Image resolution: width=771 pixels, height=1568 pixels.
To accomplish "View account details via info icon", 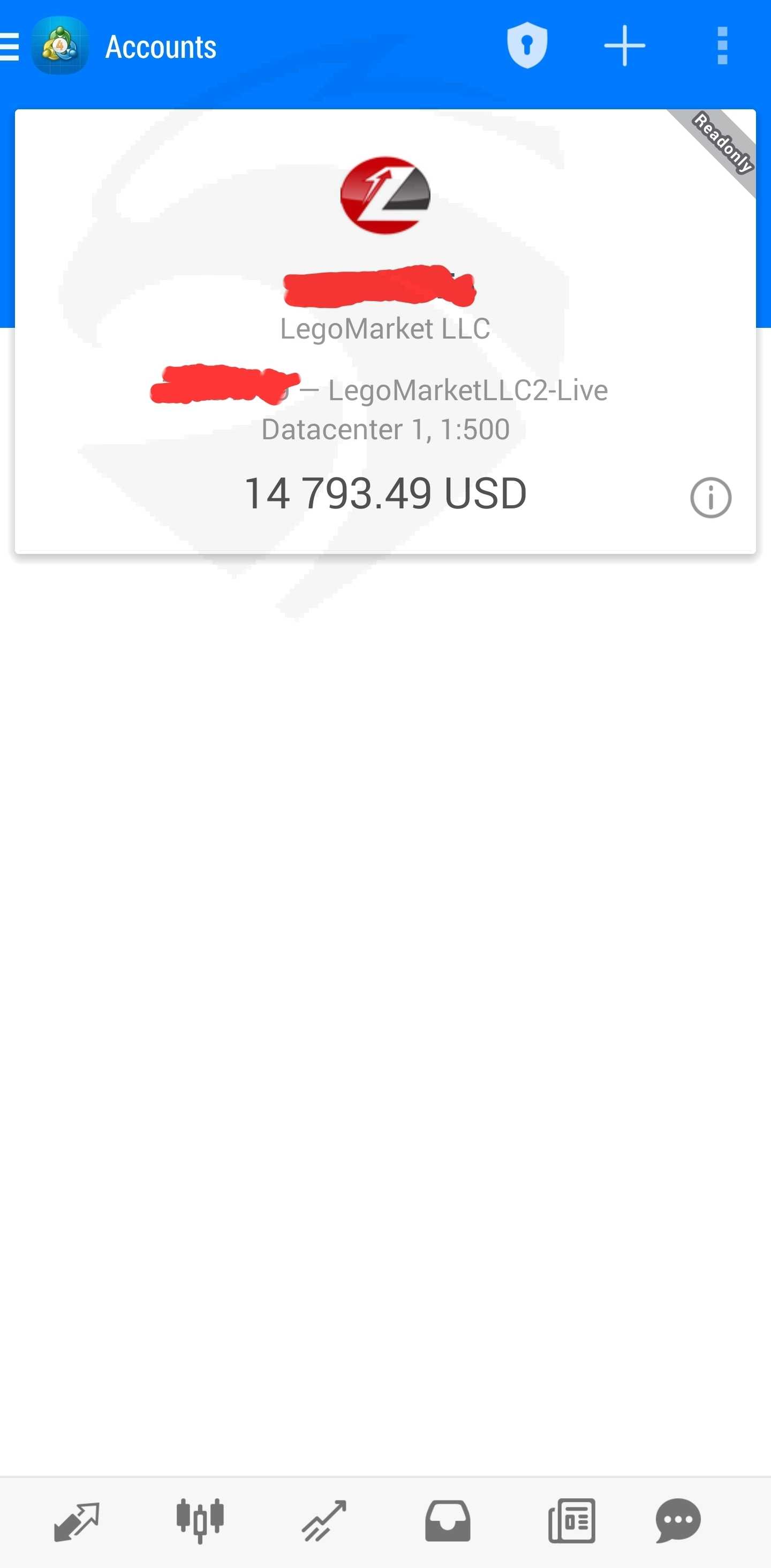I will point(710,497).
